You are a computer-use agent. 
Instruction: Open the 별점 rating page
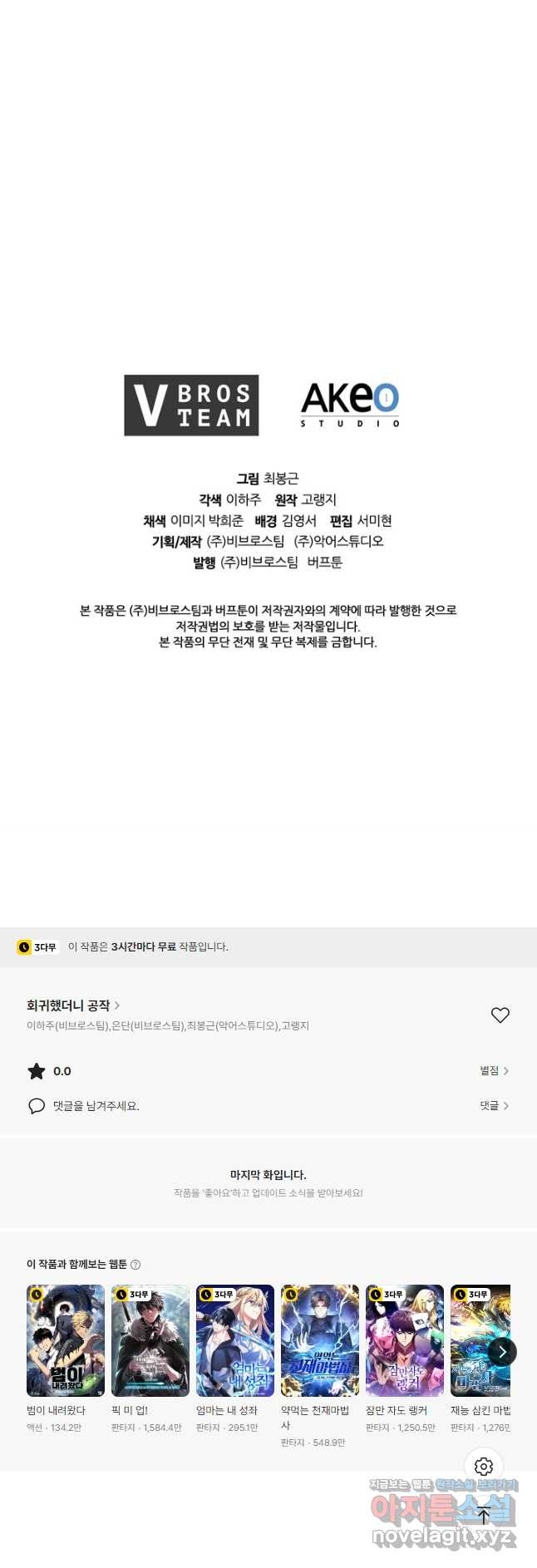click(494, 1071)
